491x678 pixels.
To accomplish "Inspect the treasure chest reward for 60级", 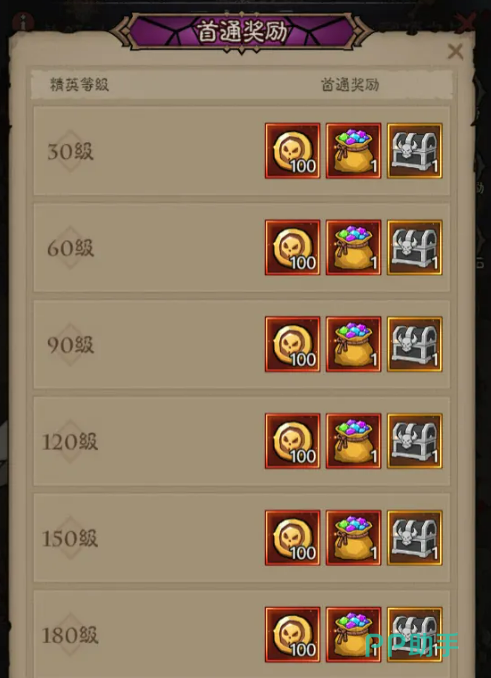I will pos(415,248).
